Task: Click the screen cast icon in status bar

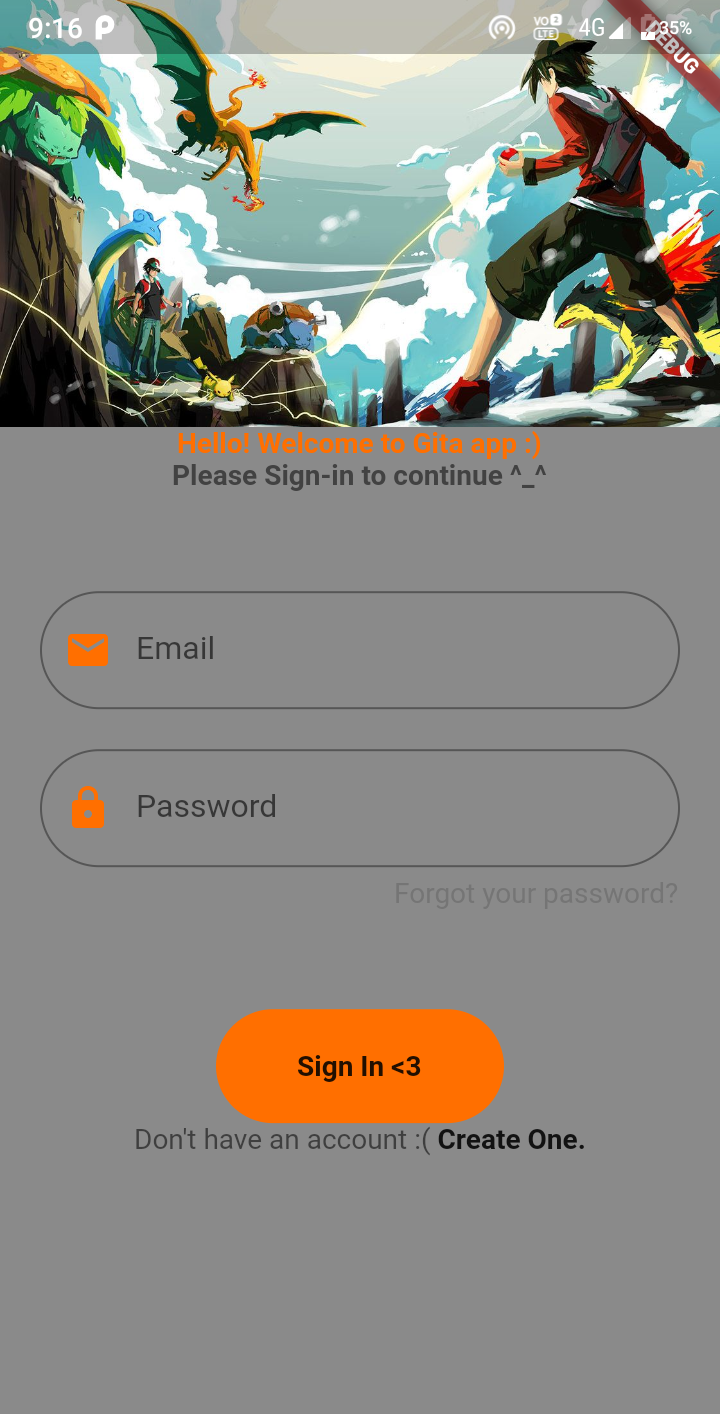Action: coord(502,28)
